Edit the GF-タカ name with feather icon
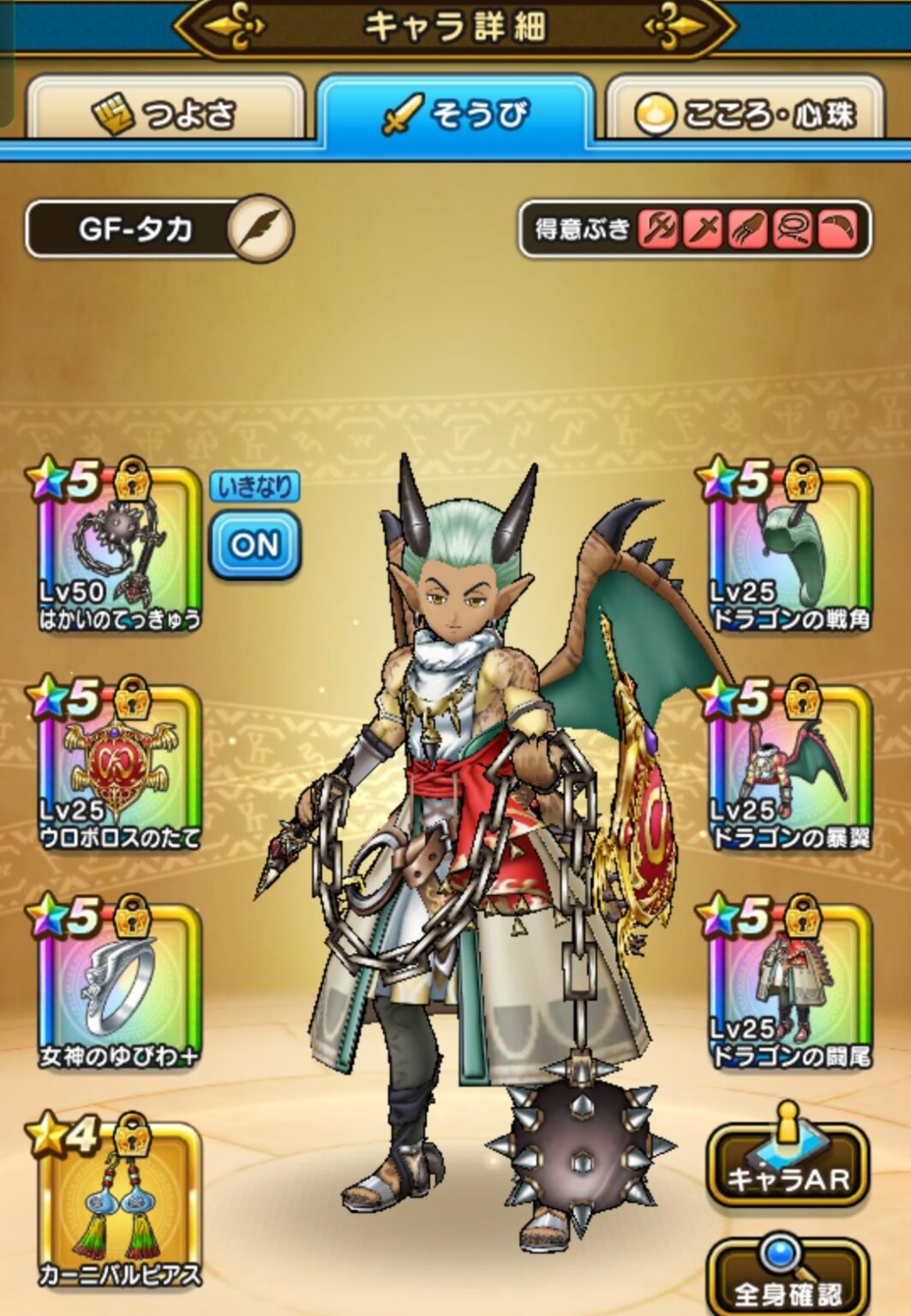Image resolution: width=911 pixels, height=1316 pixels. pos(260,229)
